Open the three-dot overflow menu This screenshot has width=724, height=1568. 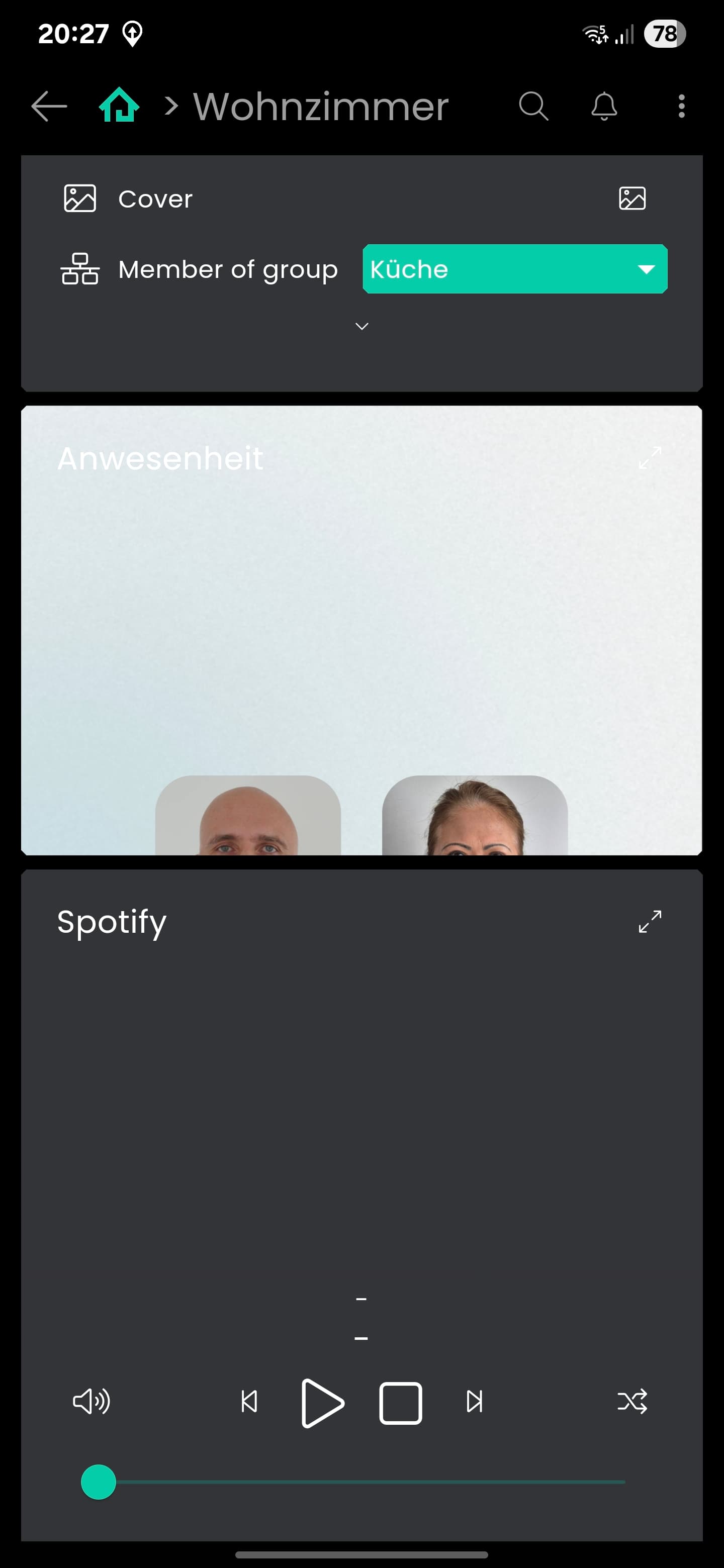(681, 107)
